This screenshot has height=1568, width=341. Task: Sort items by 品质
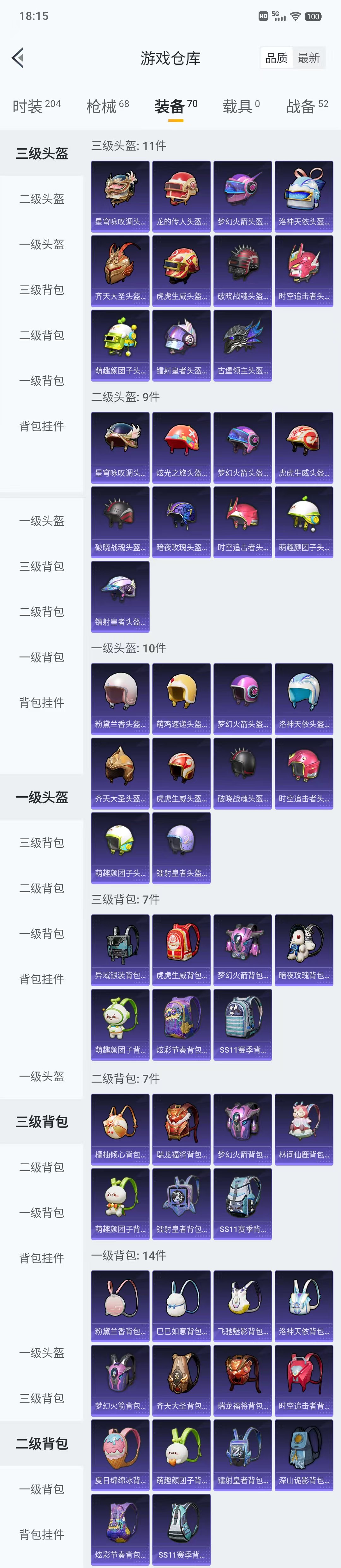(x=277, y=58)
